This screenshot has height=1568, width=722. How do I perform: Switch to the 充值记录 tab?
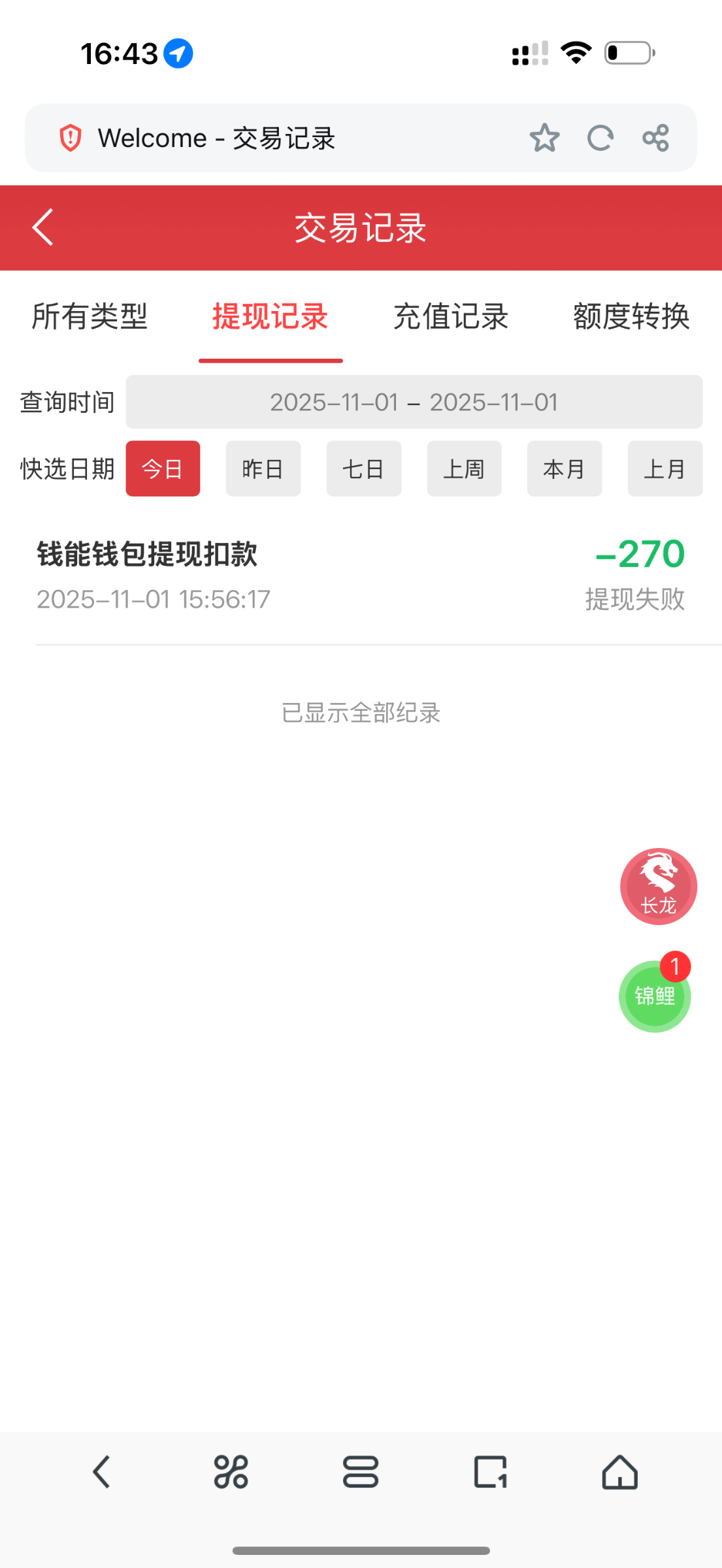point(451,316)
